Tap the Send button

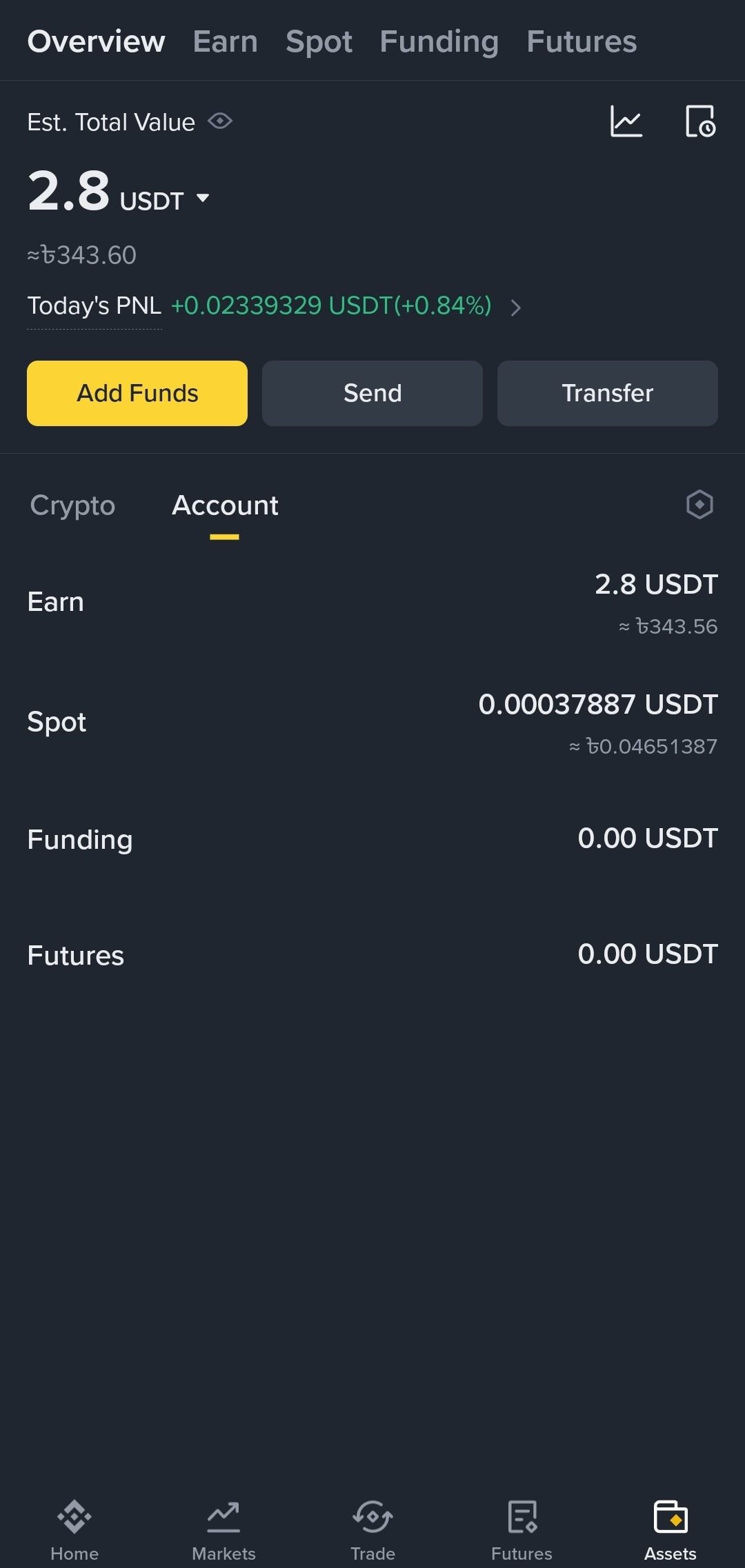point(372,393)
